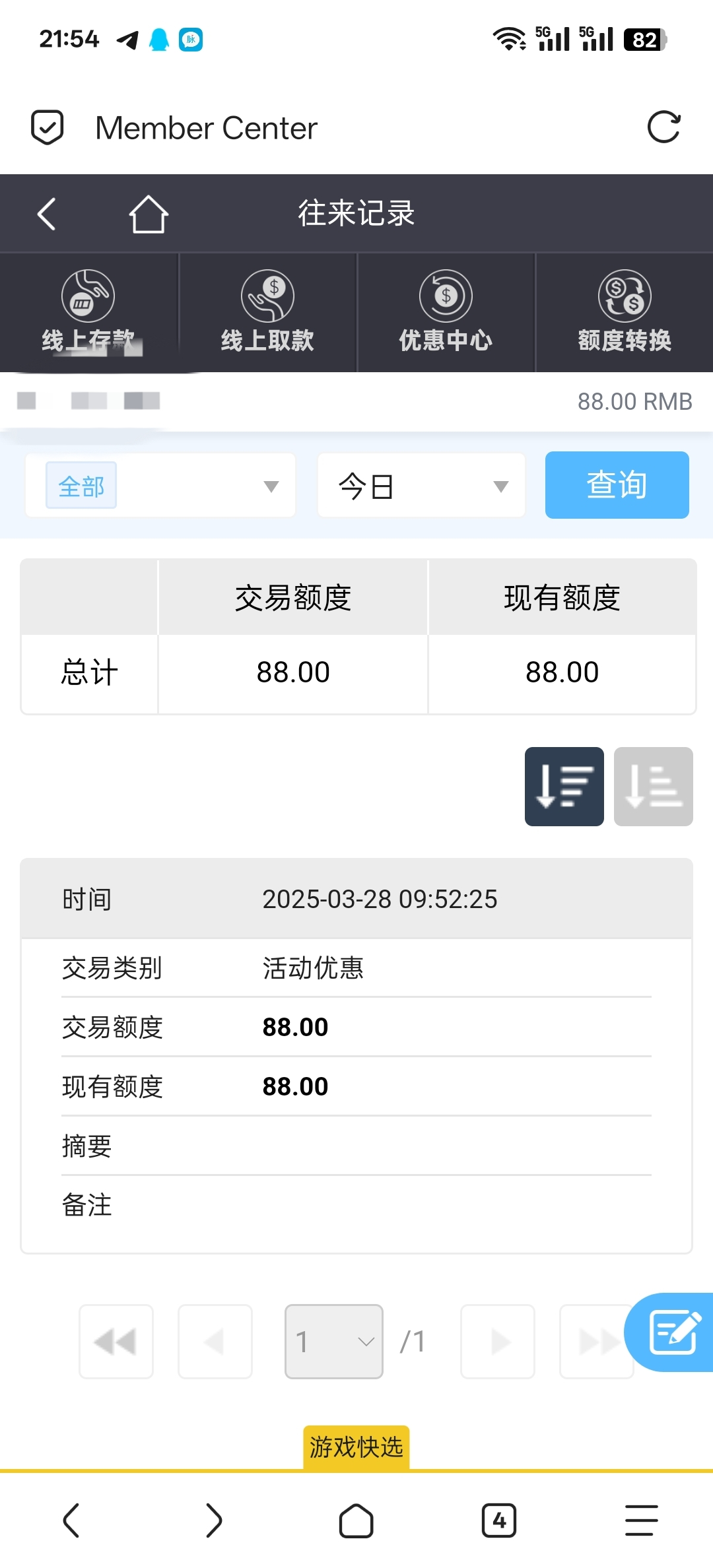Image resolution: width=713 pixels, height=1568 pixels.
Task: Open the page number selector
Action: (x=333, y=1341)
